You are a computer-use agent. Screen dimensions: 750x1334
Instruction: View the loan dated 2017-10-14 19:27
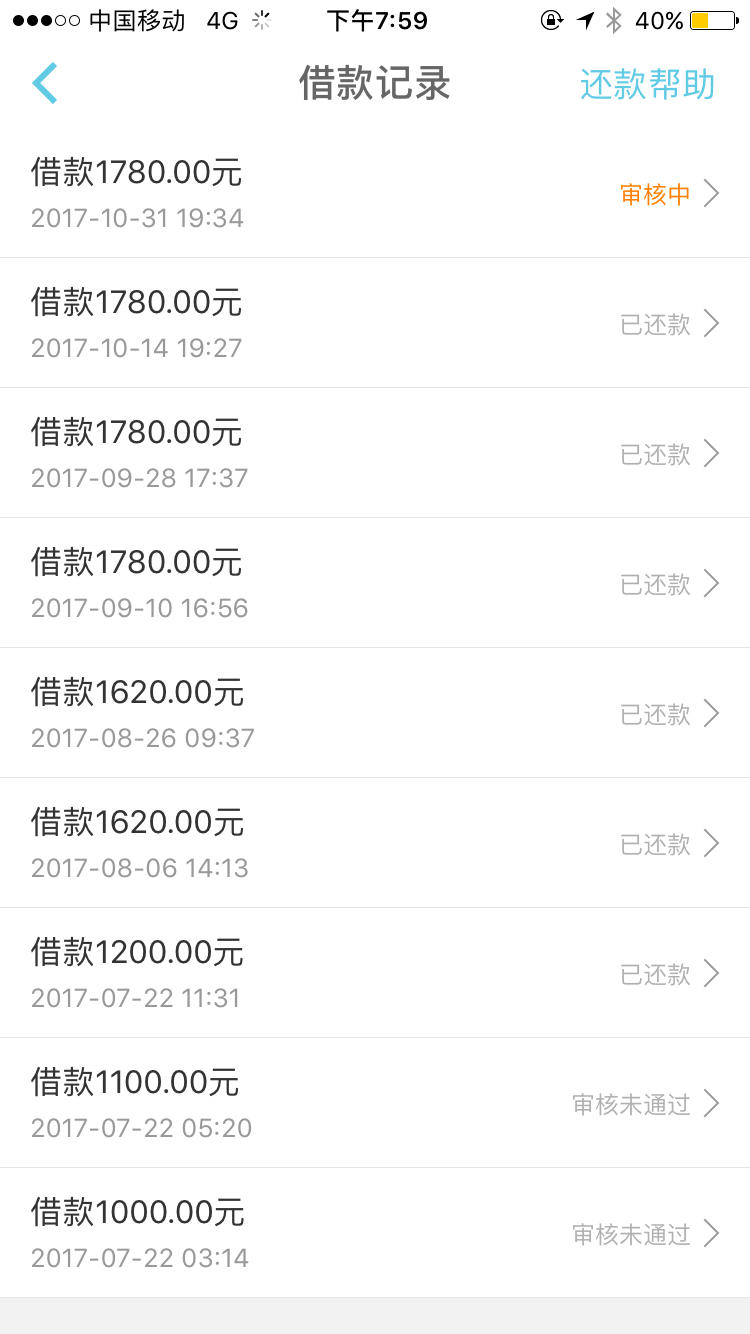[x=375, y=323]
